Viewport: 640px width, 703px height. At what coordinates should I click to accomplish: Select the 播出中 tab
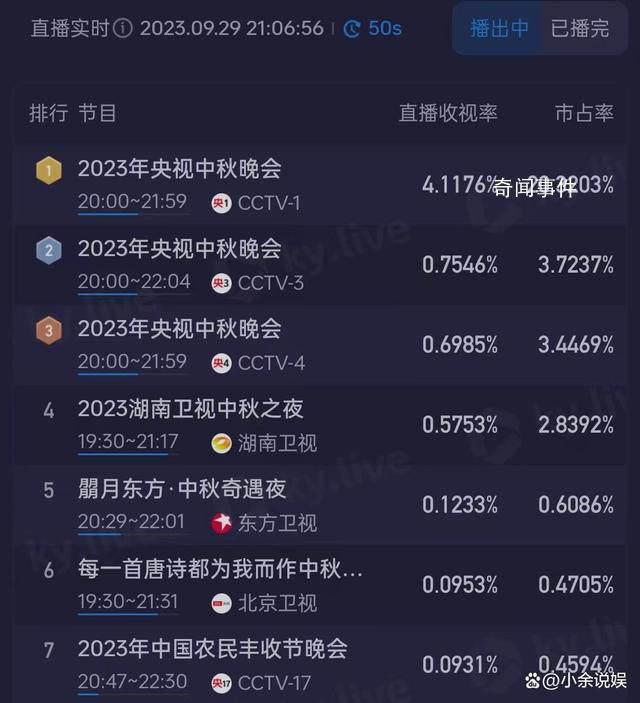tap(500, 28)
